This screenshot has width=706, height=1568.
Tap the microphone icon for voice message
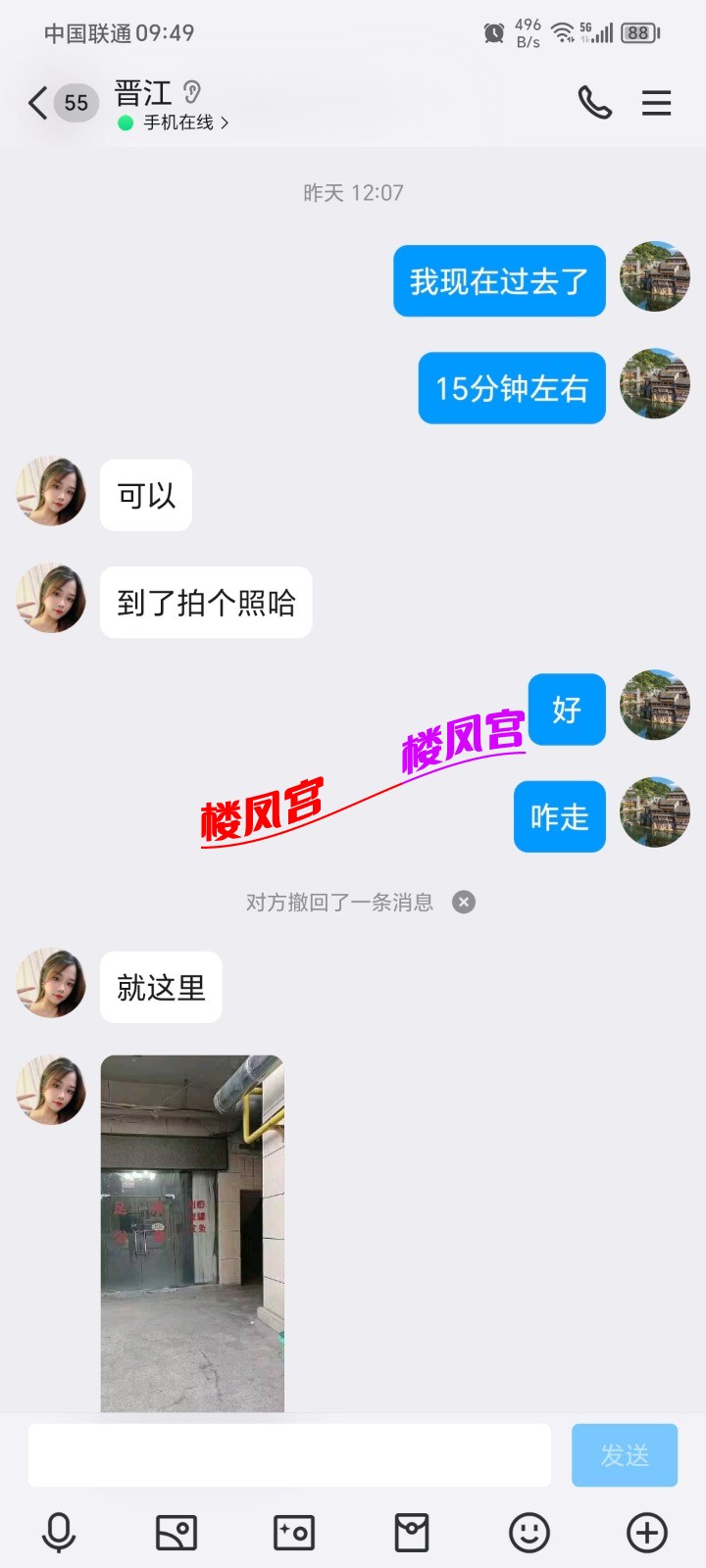pyautogui.click(x=61, y=1534)
